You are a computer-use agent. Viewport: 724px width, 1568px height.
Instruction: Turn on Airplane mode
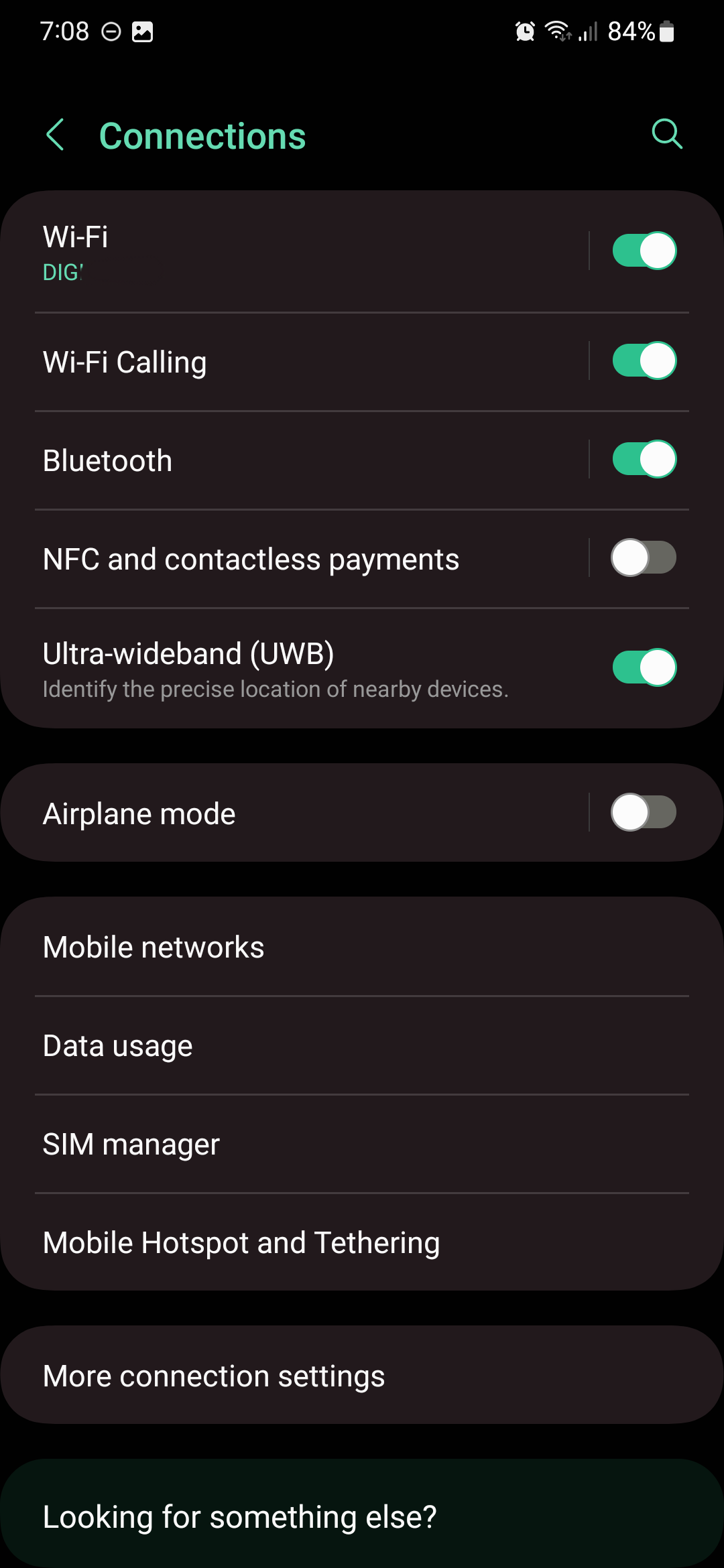tap(644, 812)
